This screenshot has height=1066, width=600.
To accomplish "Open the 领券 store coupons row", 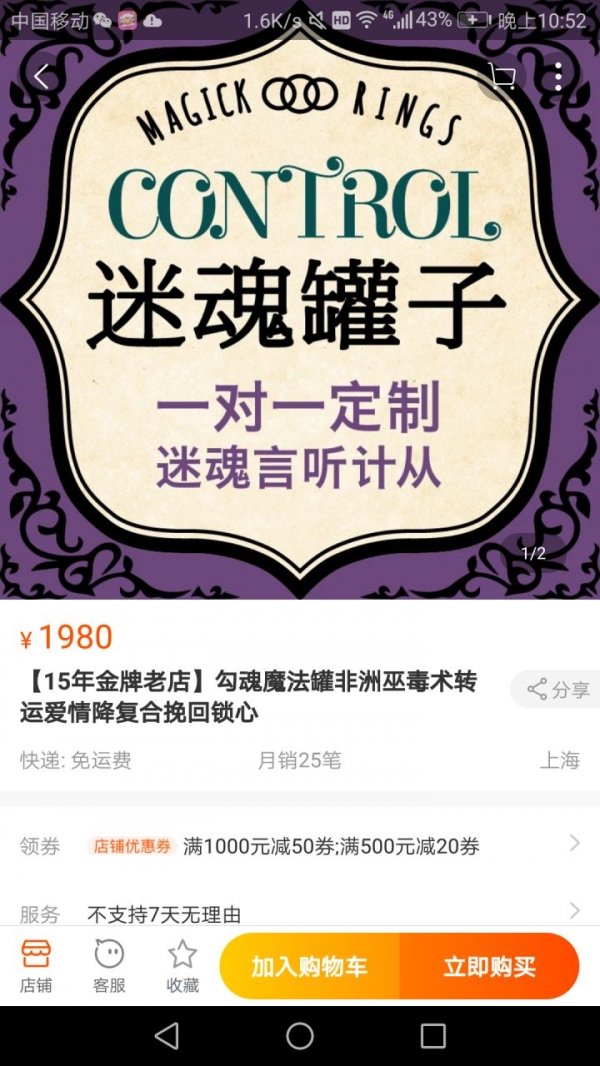I will click(300, 846).
